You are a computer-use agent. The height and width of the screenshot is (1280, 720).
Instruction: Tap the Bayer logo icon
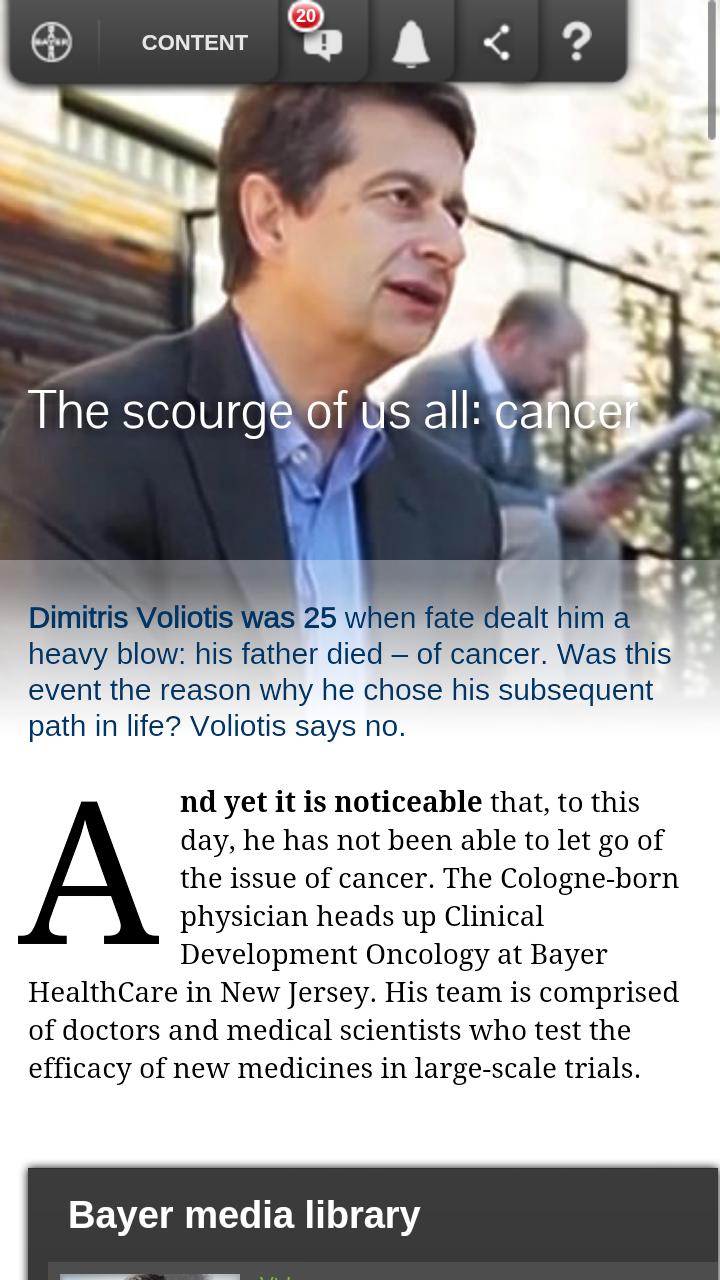51,43
